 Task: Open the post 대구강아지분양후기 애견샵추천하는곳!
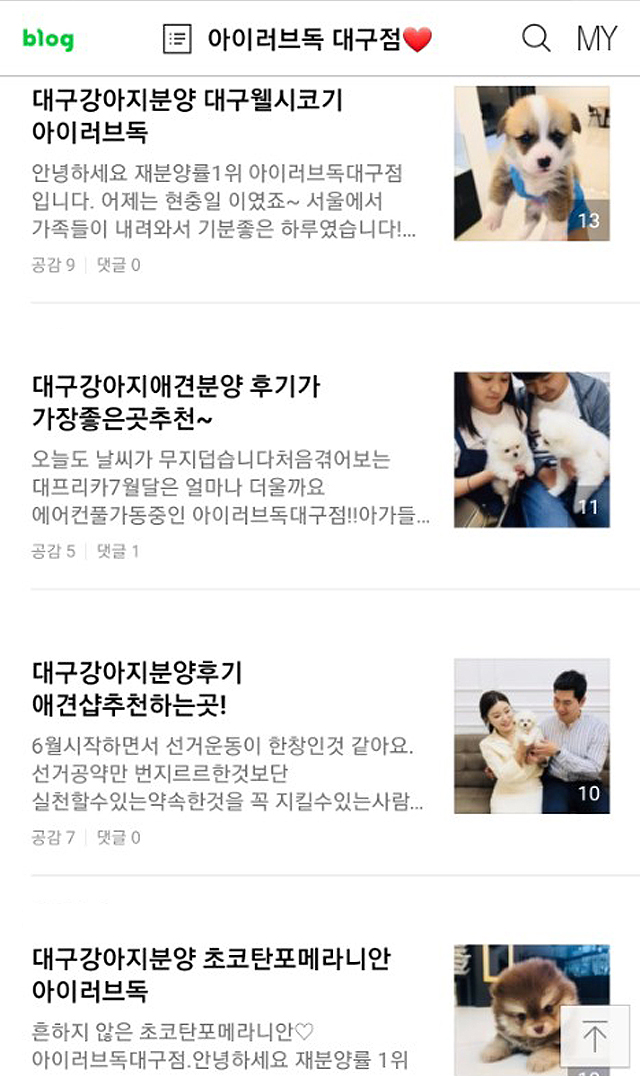137,688
